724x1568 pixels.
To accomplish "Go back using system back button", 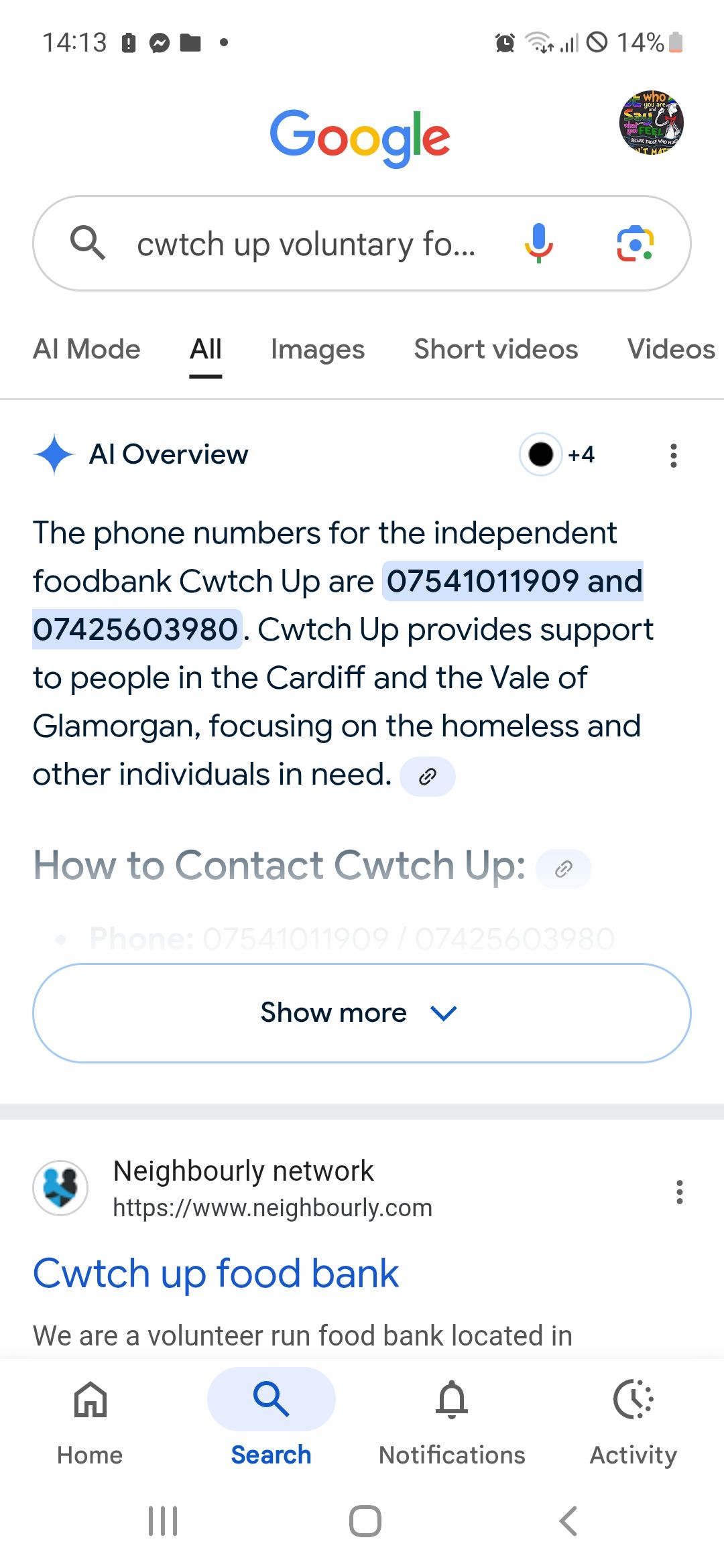I will click(568, 1521).
